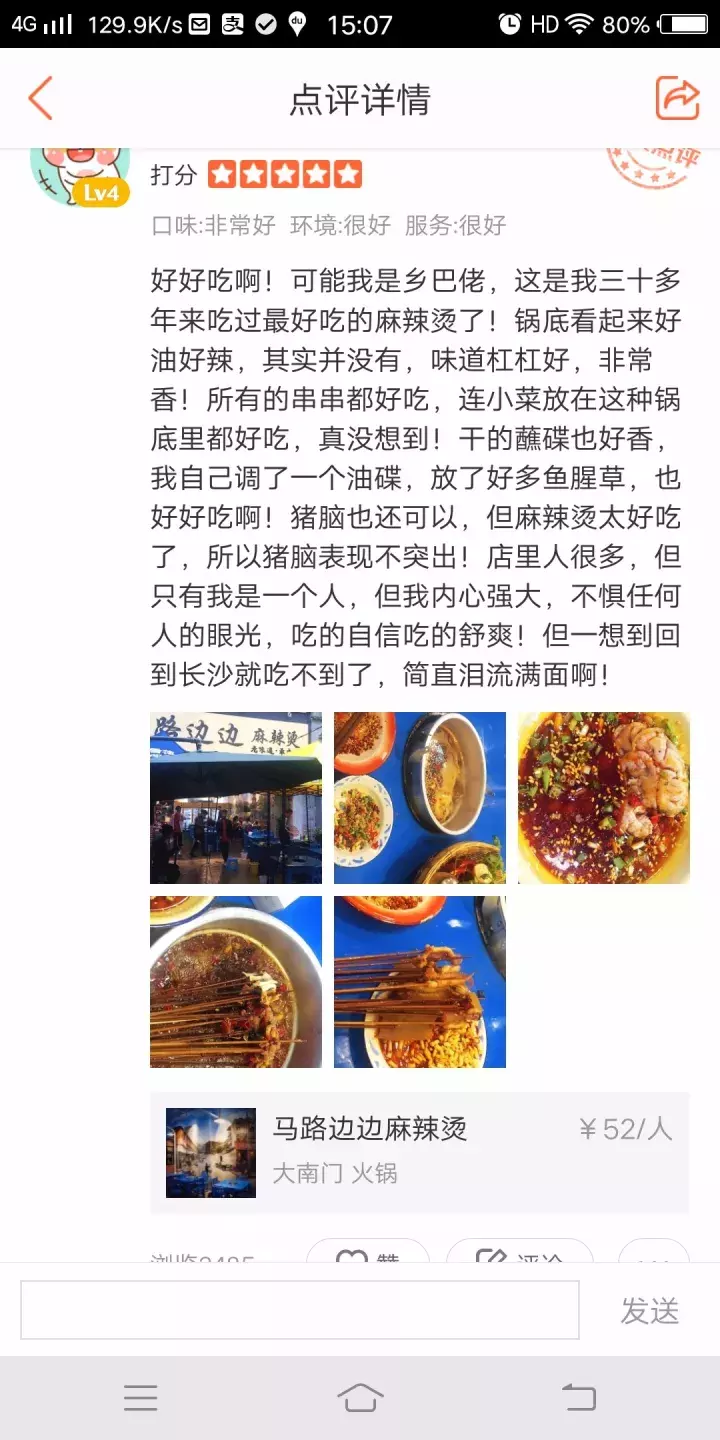Go to the system home screen

pyautogui.click(x=360, y=1397)
